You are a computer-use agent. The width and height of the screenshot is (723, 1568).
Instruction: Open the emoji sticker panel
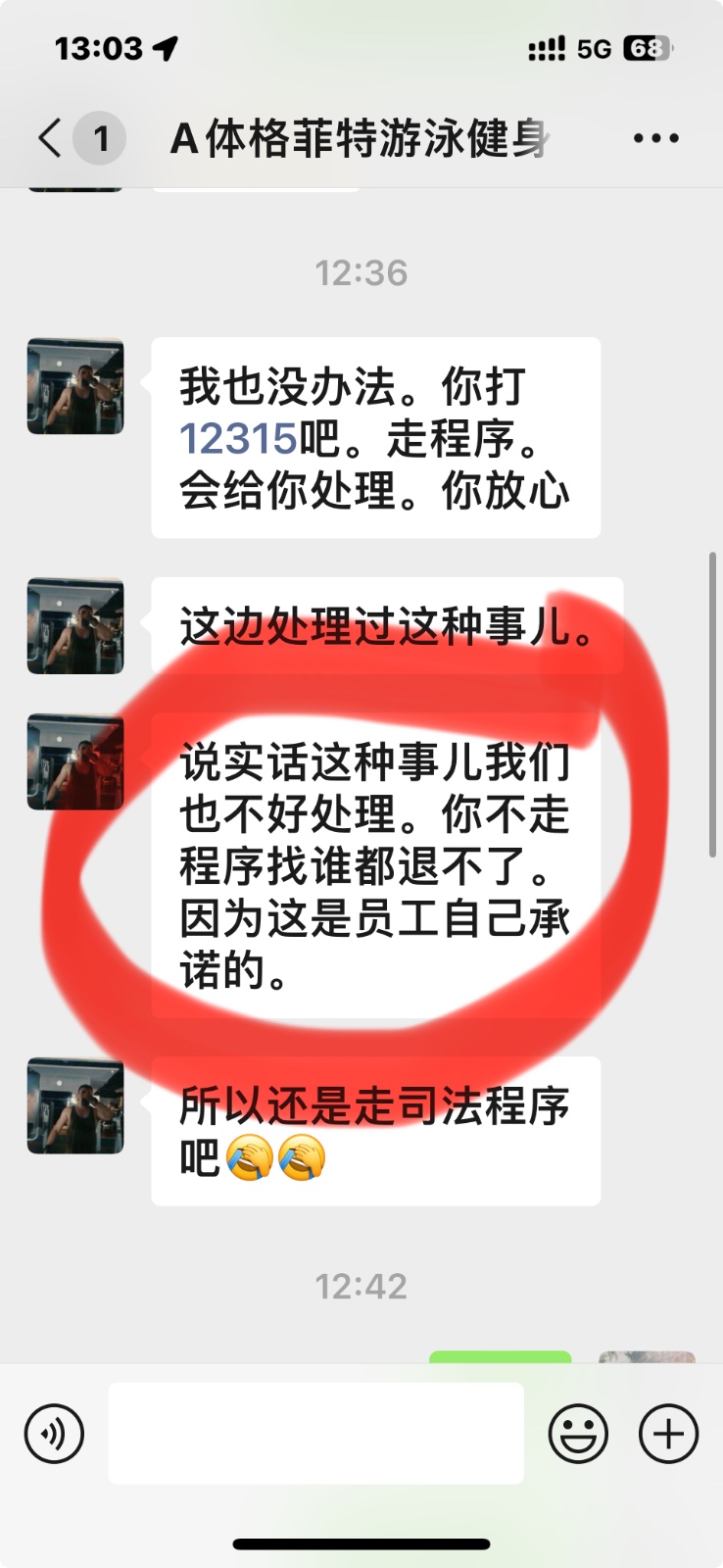coord(578,1434)
